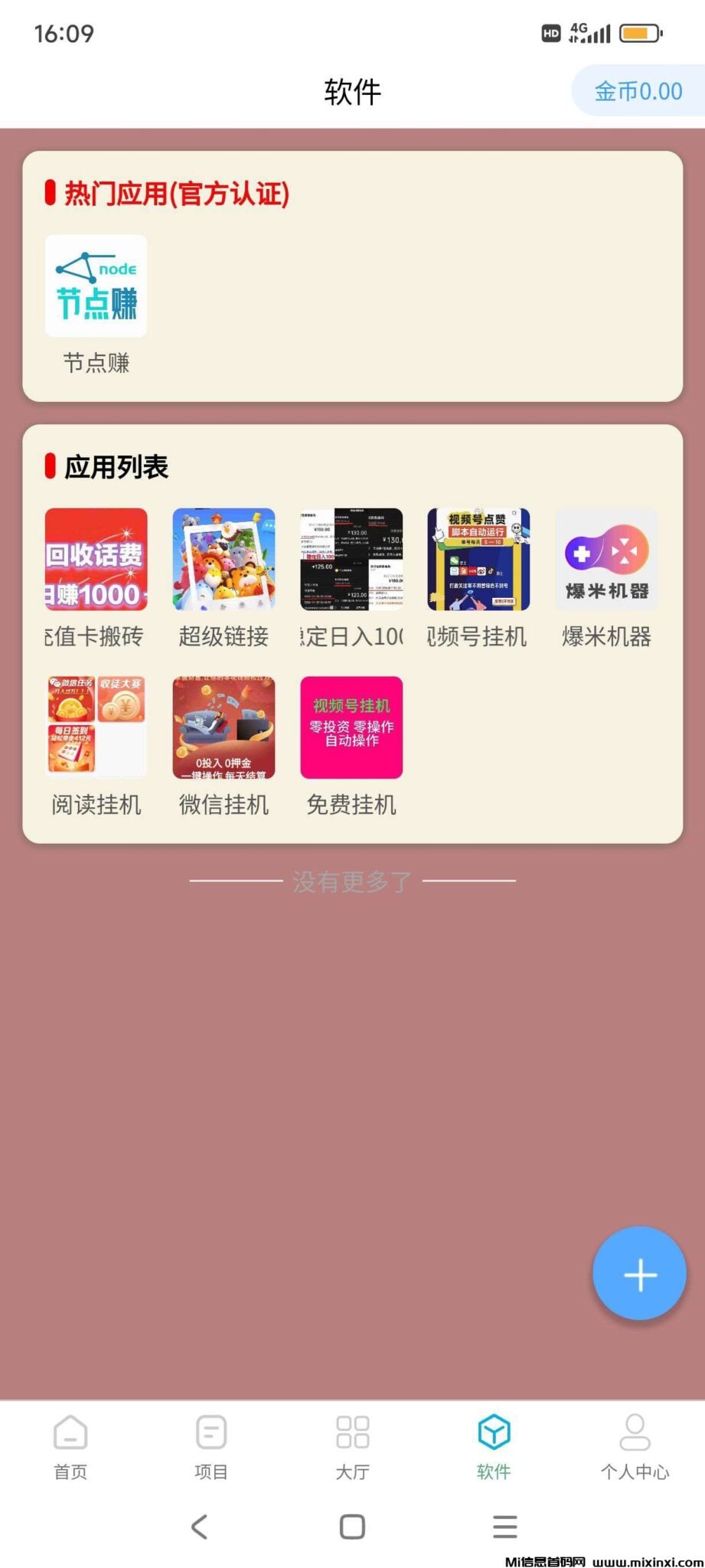Open the 微信挂机 app
This screenshot has height=1568, width=705.
click(x=224, y=727)
